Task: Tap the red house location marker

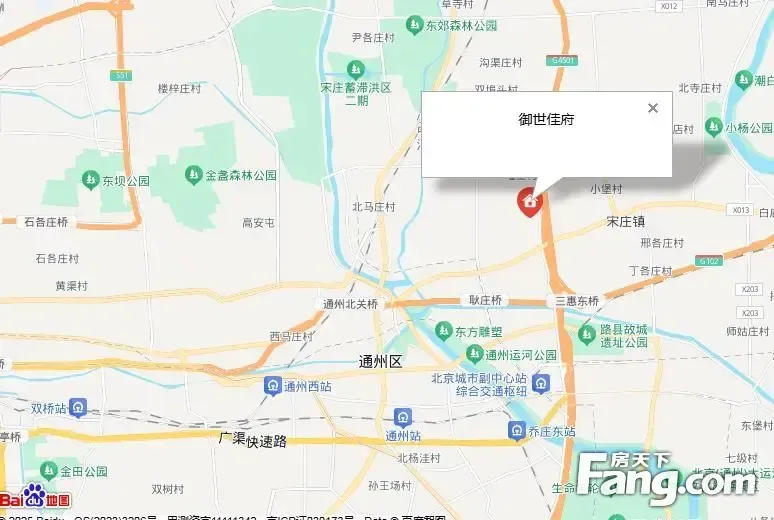Action: click(529, 202)
